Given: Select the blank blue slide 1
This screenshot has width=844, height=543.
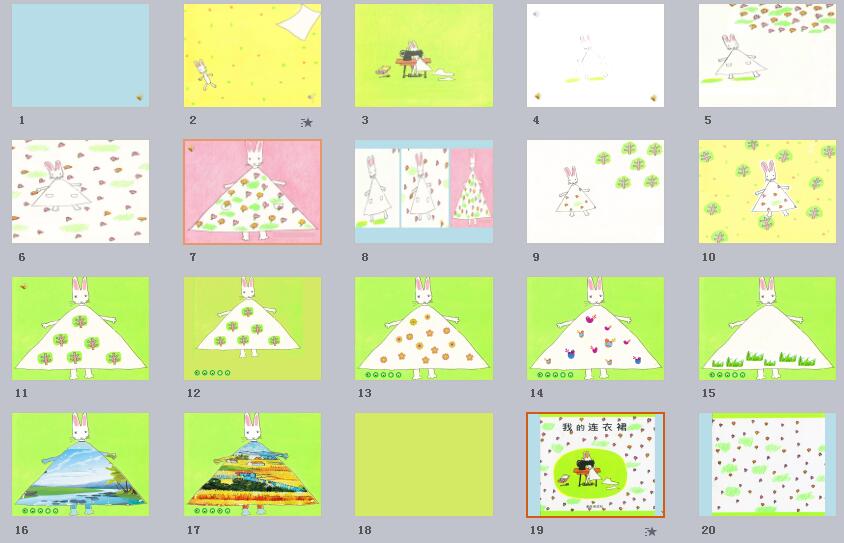Looking at the screenshot, I should click(x=80, y=55).
